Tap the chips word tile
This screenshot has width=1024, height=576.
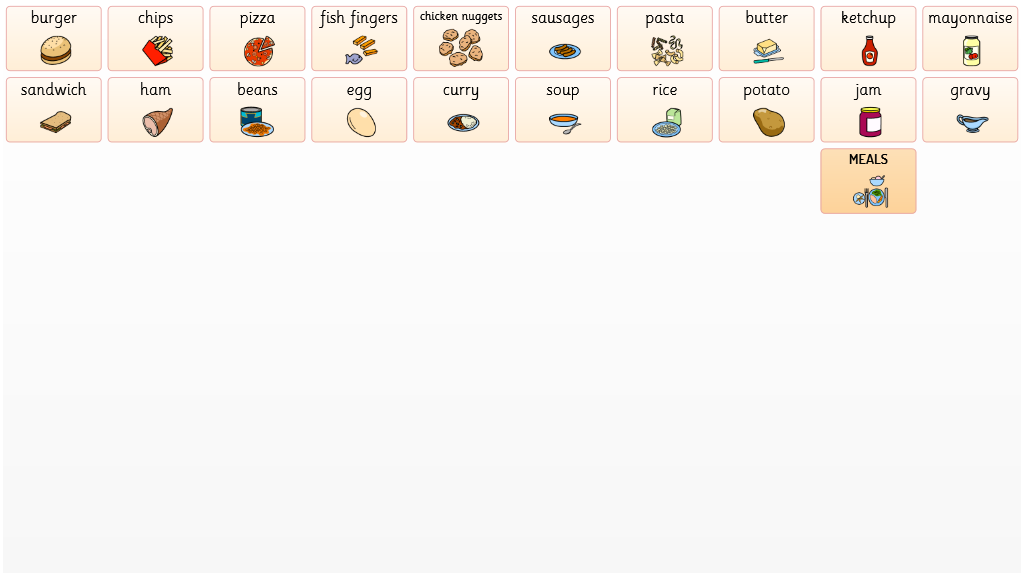[156, 39]
